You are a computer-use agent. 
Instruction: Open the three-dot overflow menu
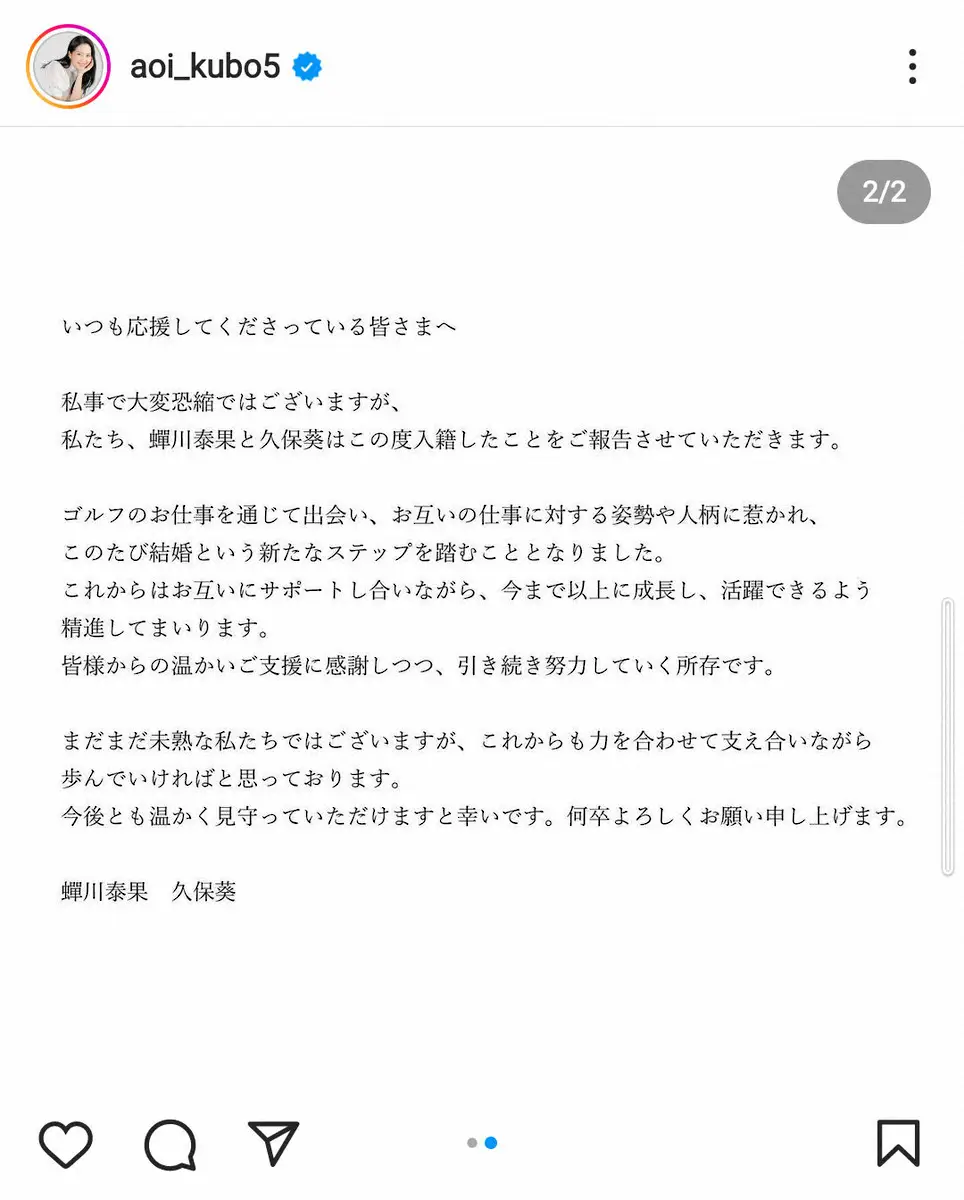[x=912, y=67]
